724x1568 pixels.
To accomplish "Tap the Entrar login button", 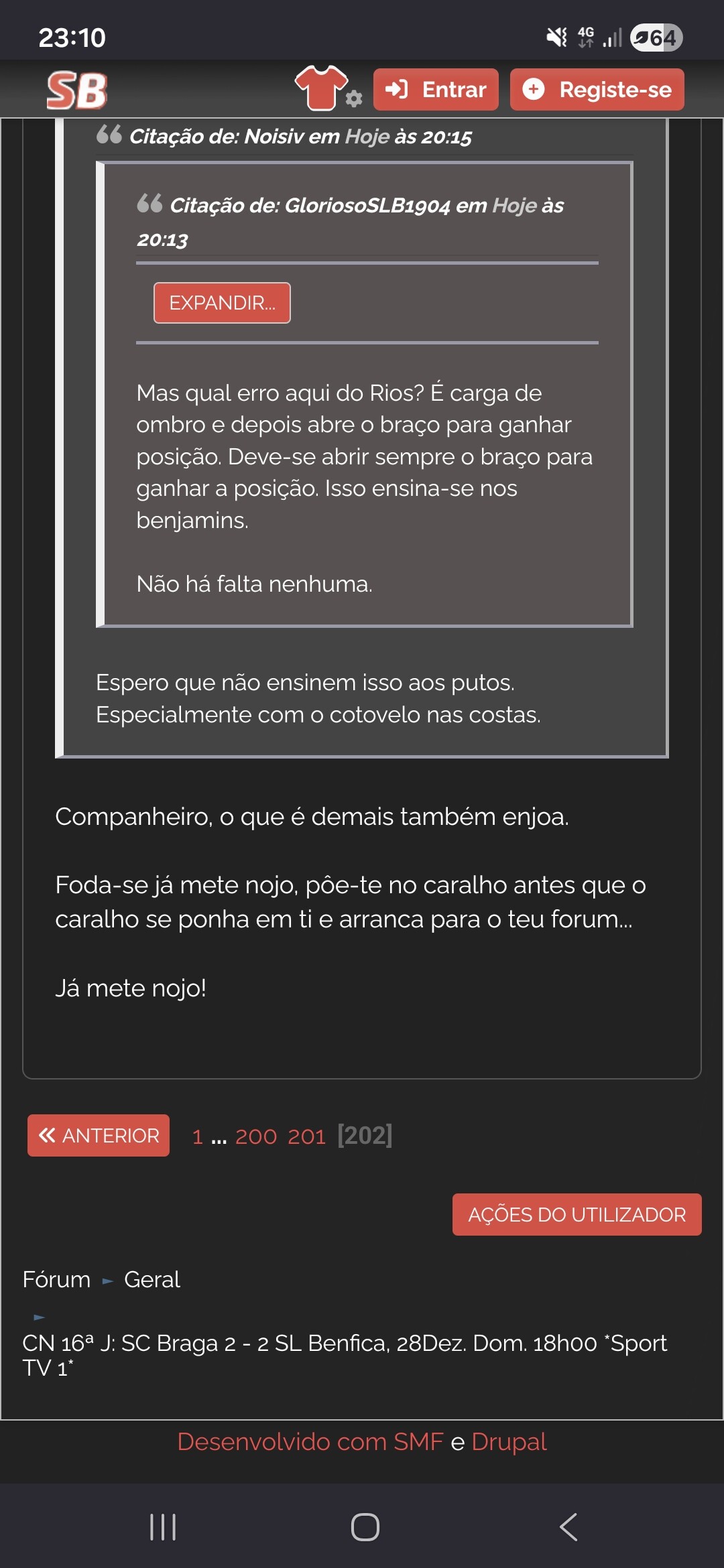I will tap(436, 90).
